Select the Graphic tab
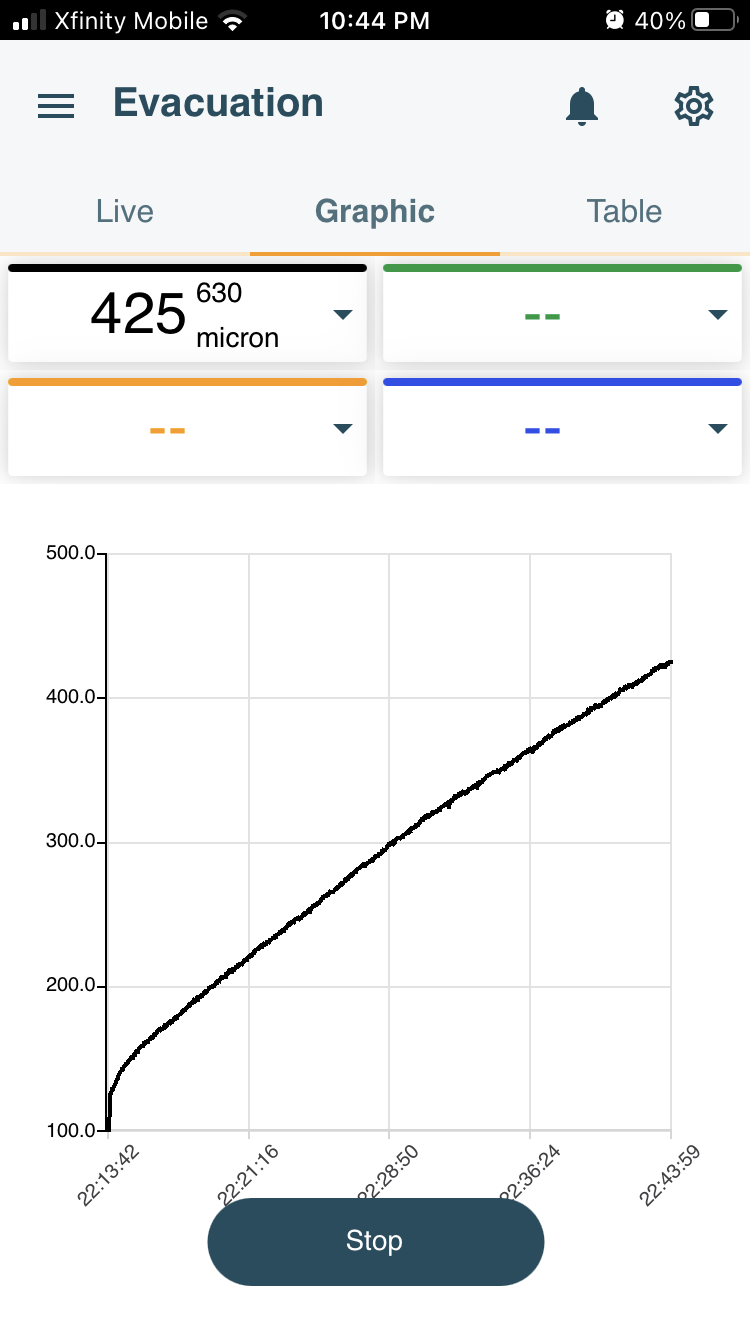This screenshot has width=750, height=1334. pos(375,211)
